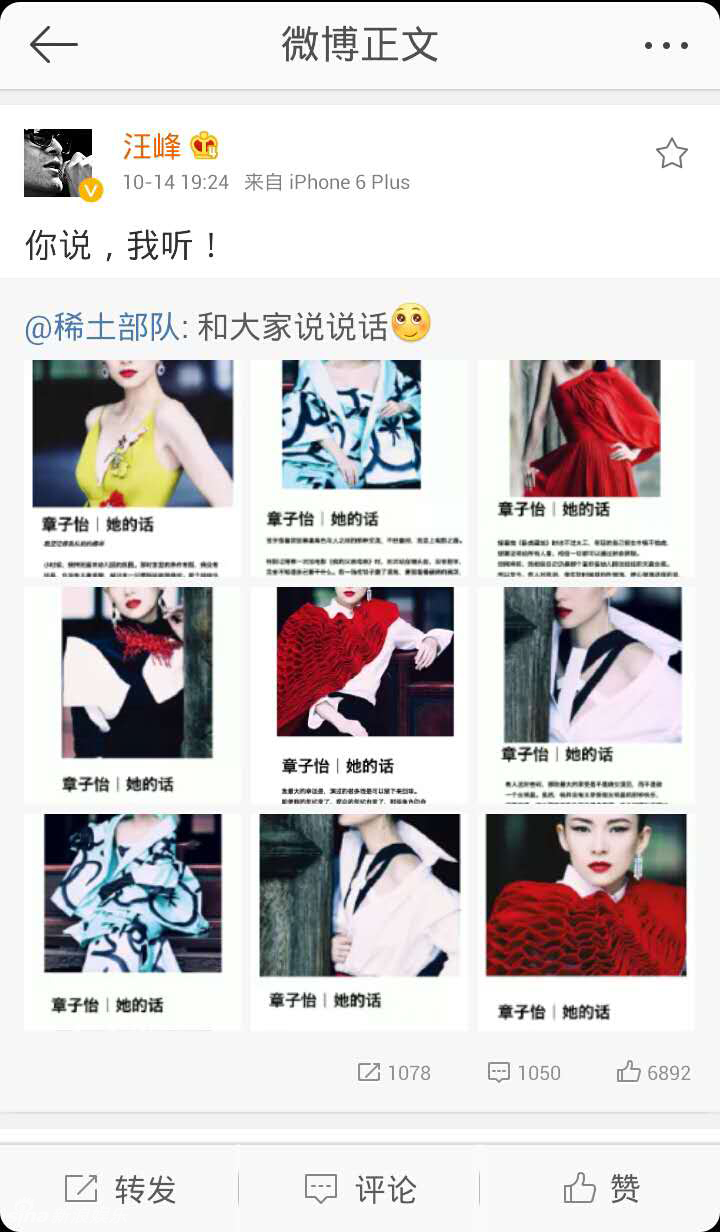The height and width of the screenshot is (1232, 720).
Task: Tap 赞 to like this post
Action: pos(600,1189)
